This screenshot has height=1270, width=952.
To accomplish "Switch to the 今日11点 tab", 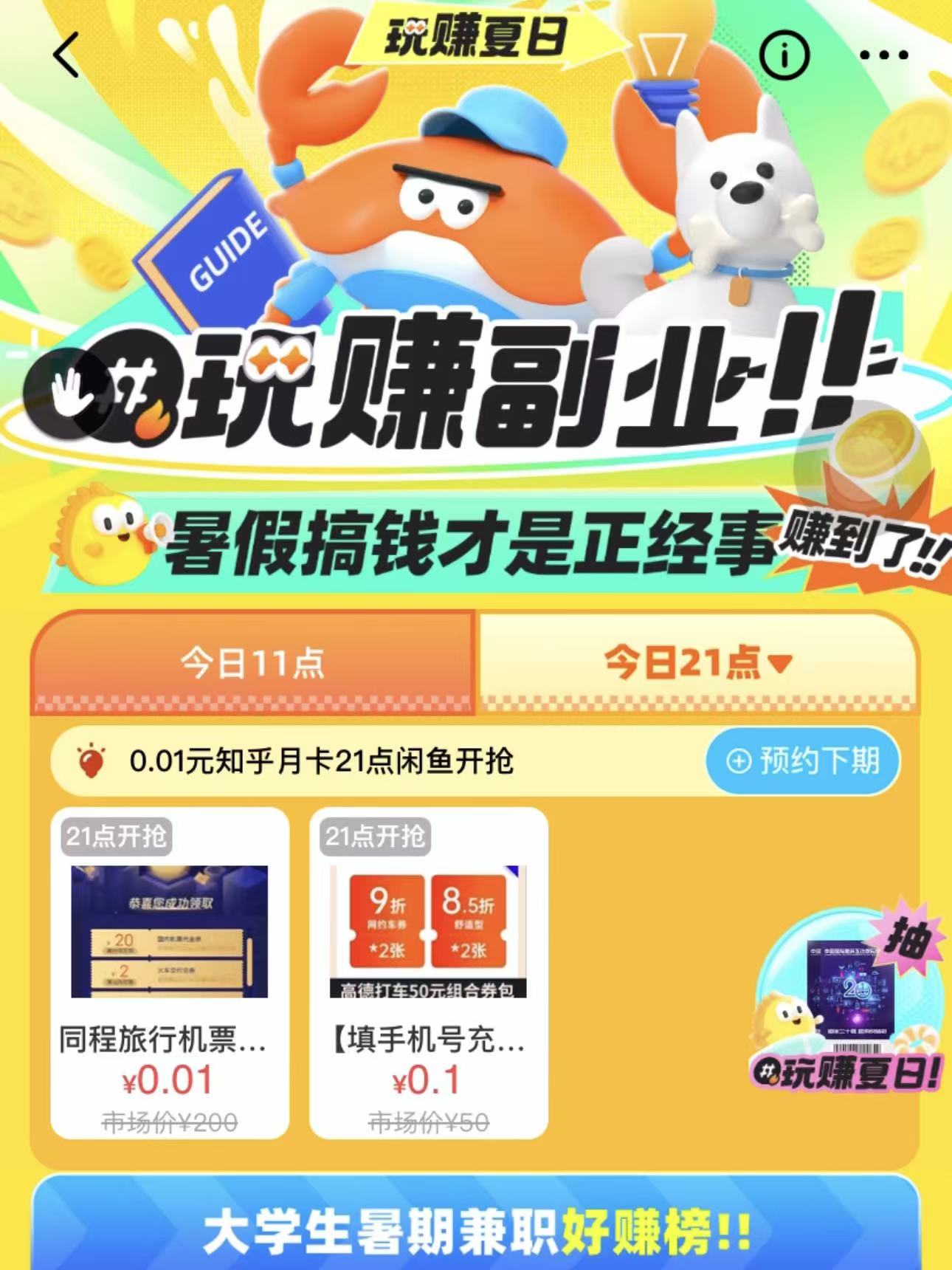I will 252,662.
